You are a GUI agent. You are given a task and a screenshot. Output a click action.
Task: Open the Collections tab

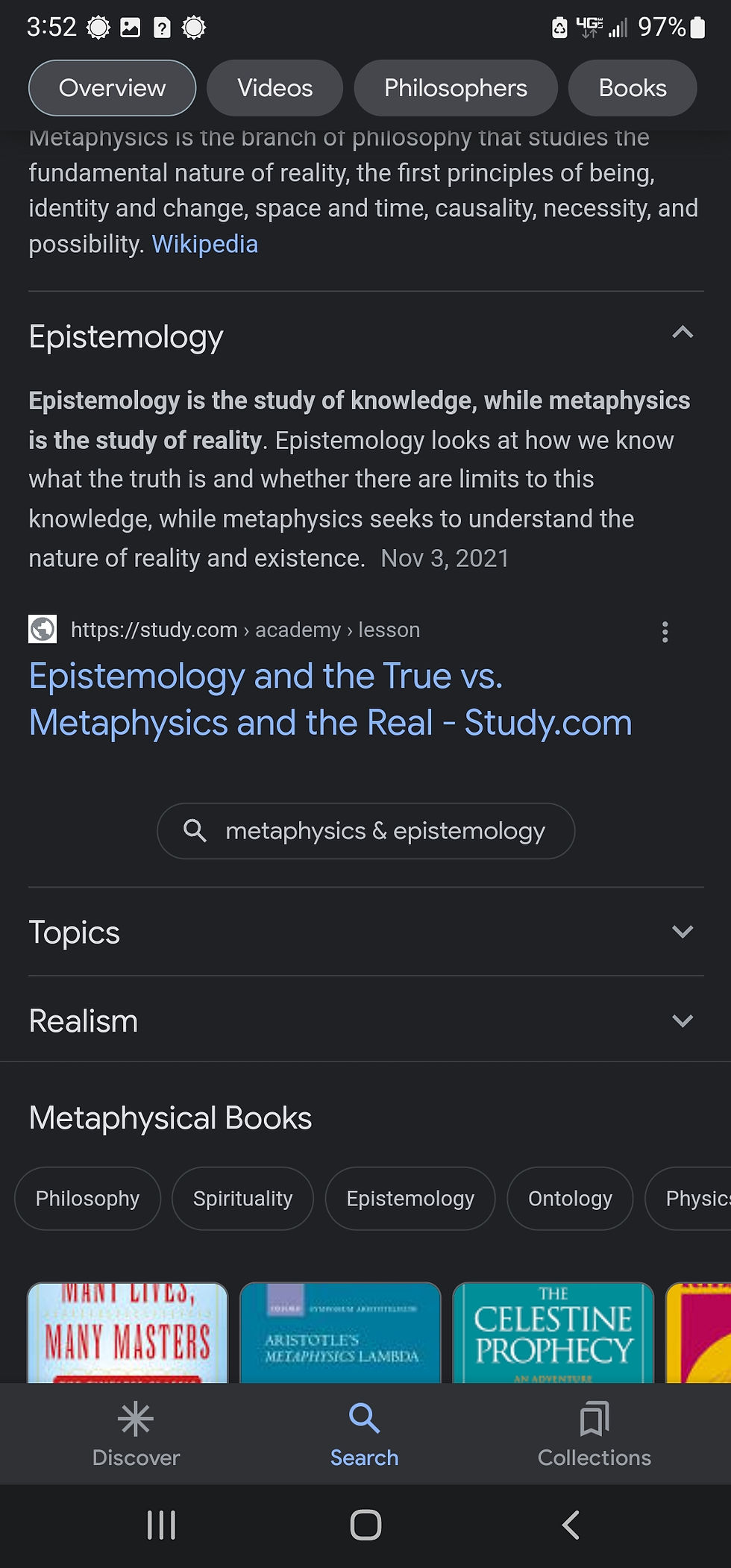coord(594,1434)
